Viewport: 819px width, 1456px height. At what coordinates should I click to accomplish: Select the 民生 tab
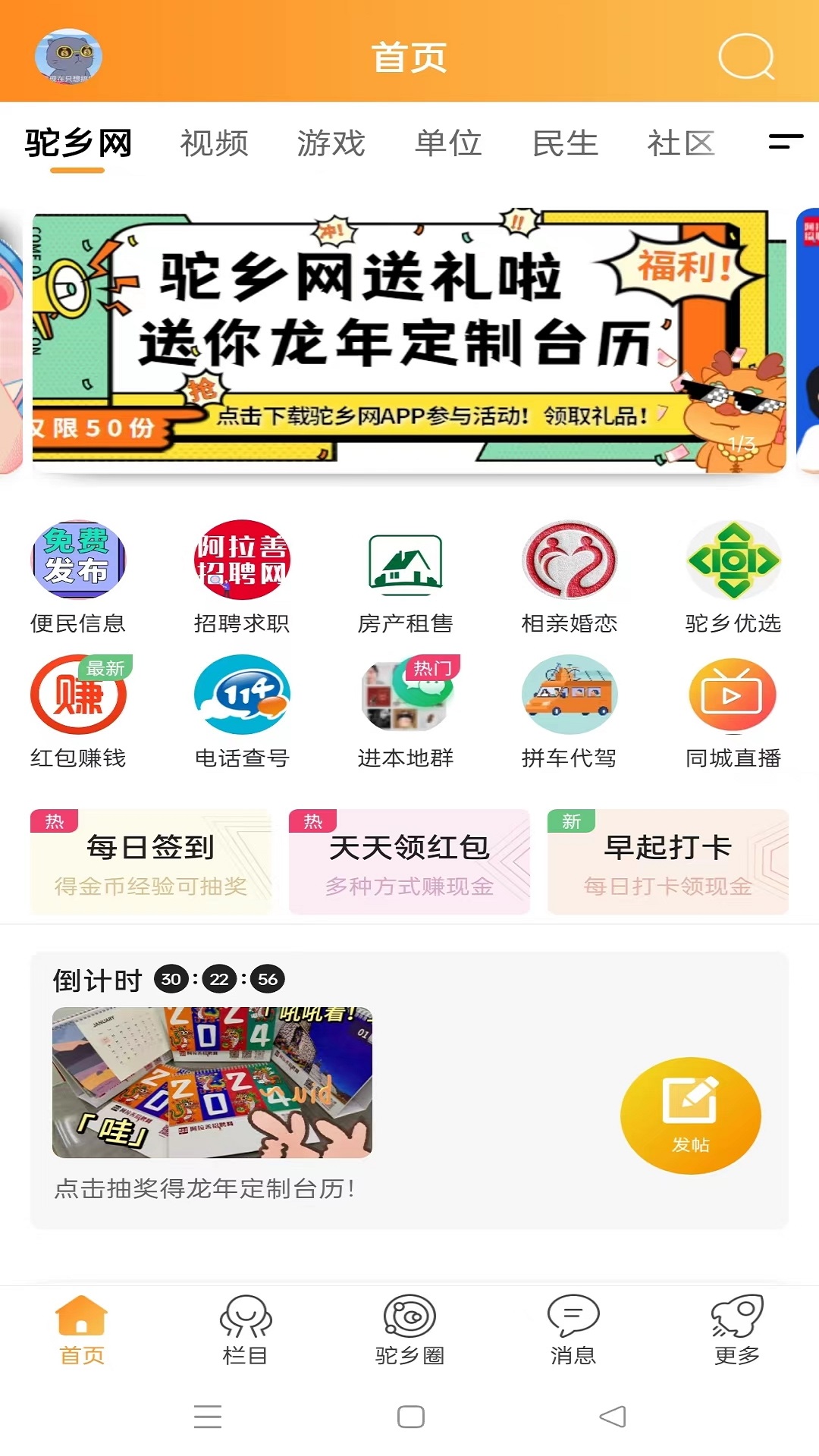(x=565, y=143)
